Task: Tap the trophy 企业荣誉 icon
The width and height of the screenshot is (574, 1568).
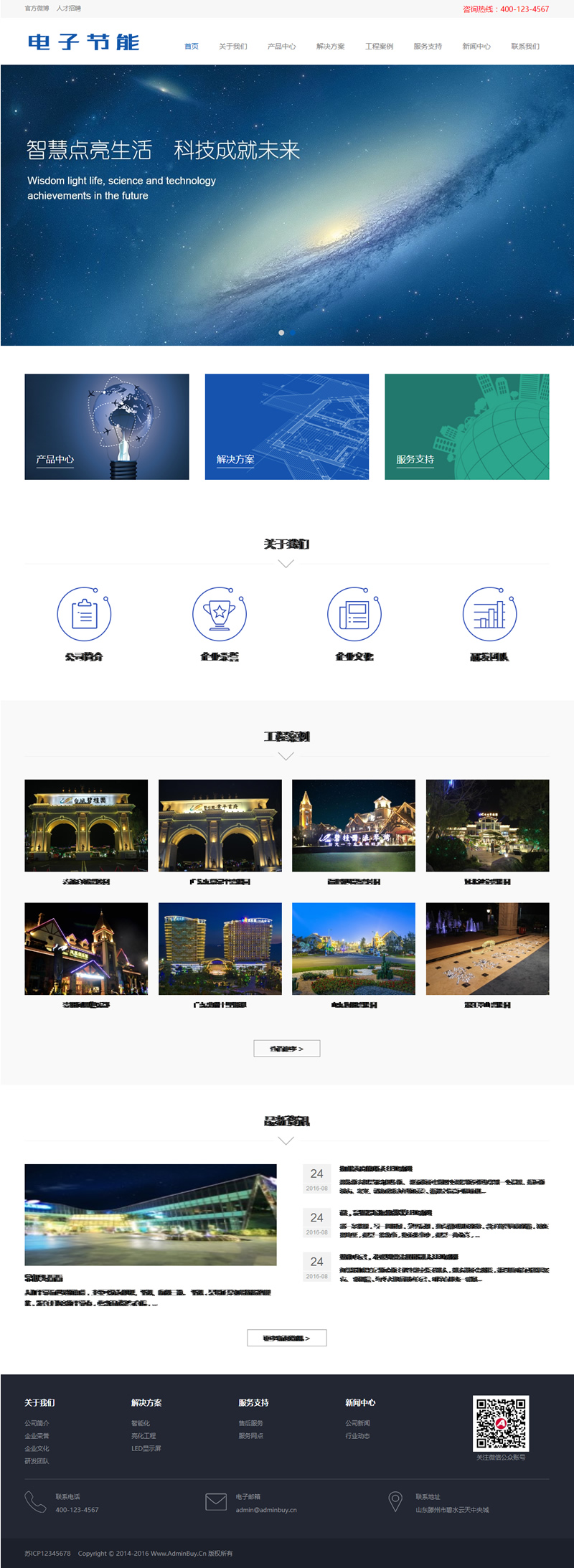Action: (x=219, y=614)
